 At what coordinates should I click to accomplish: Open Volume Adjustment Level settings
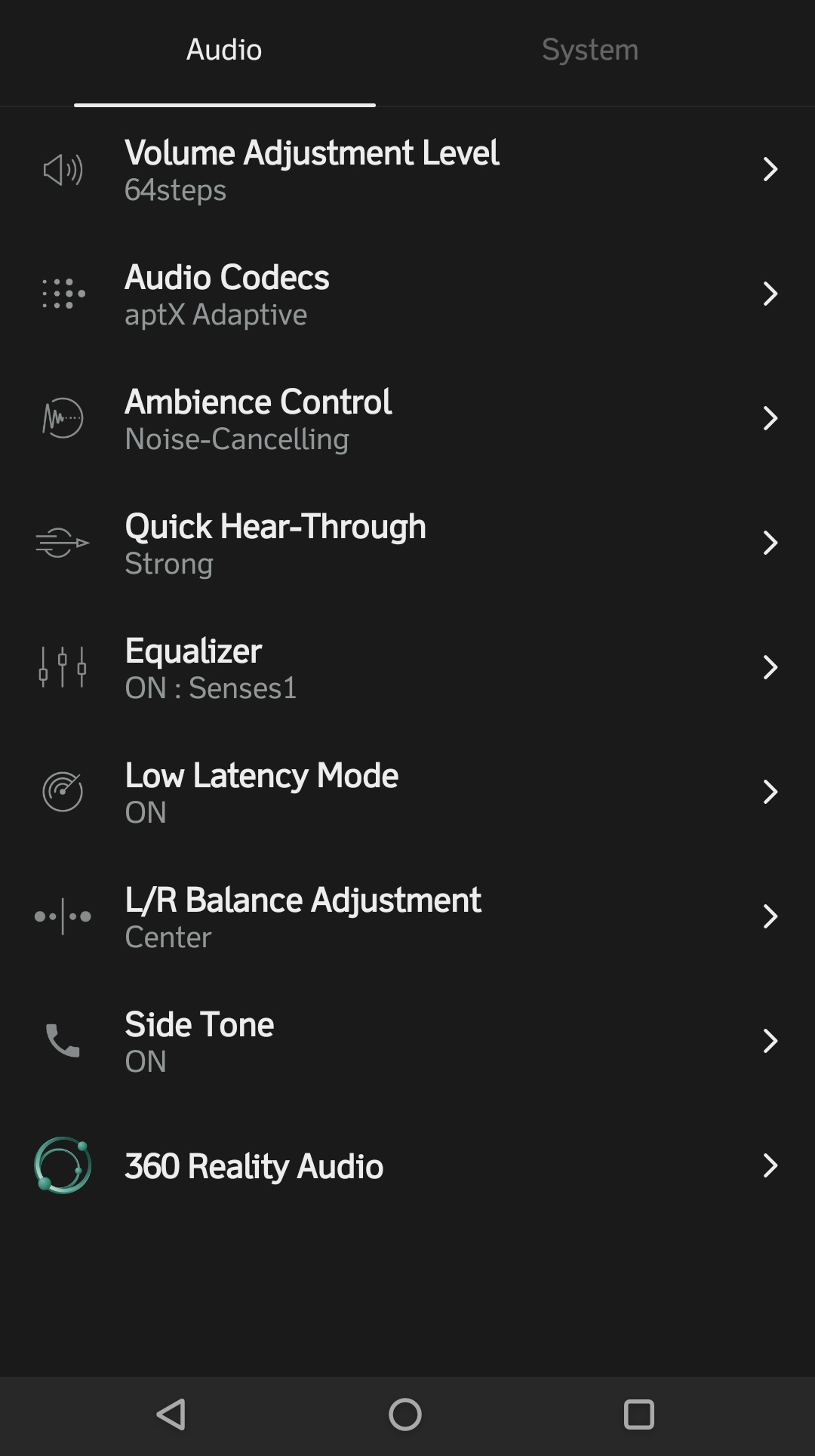407,170
